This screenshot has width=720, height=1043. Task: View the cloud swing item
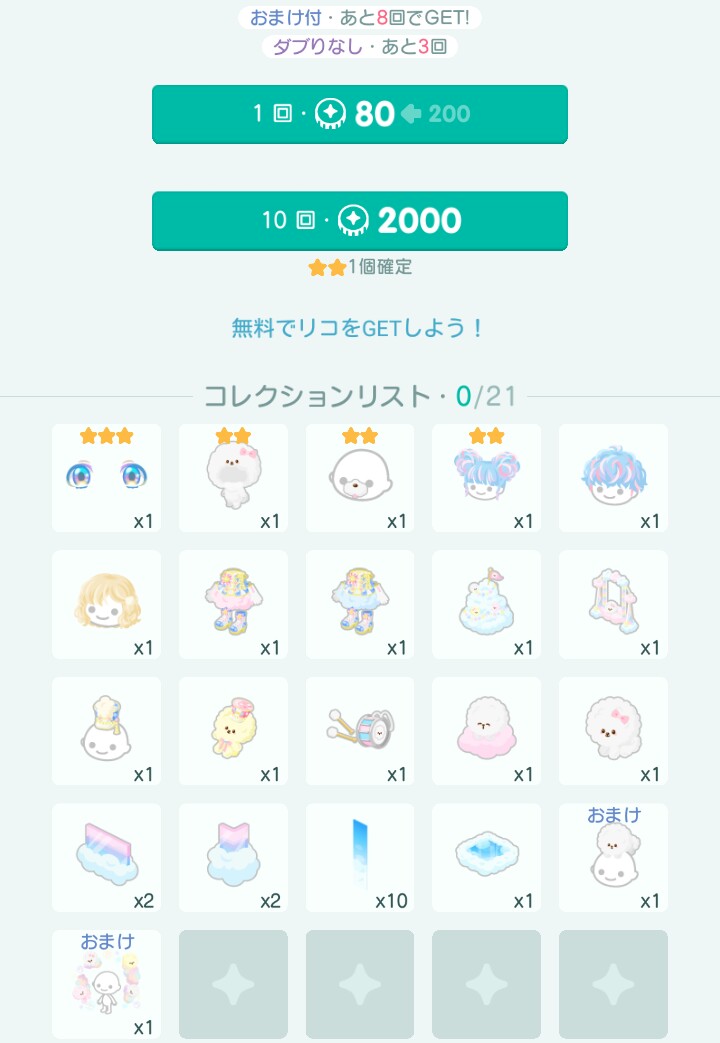pyautogui.click(x=613, y=604)
